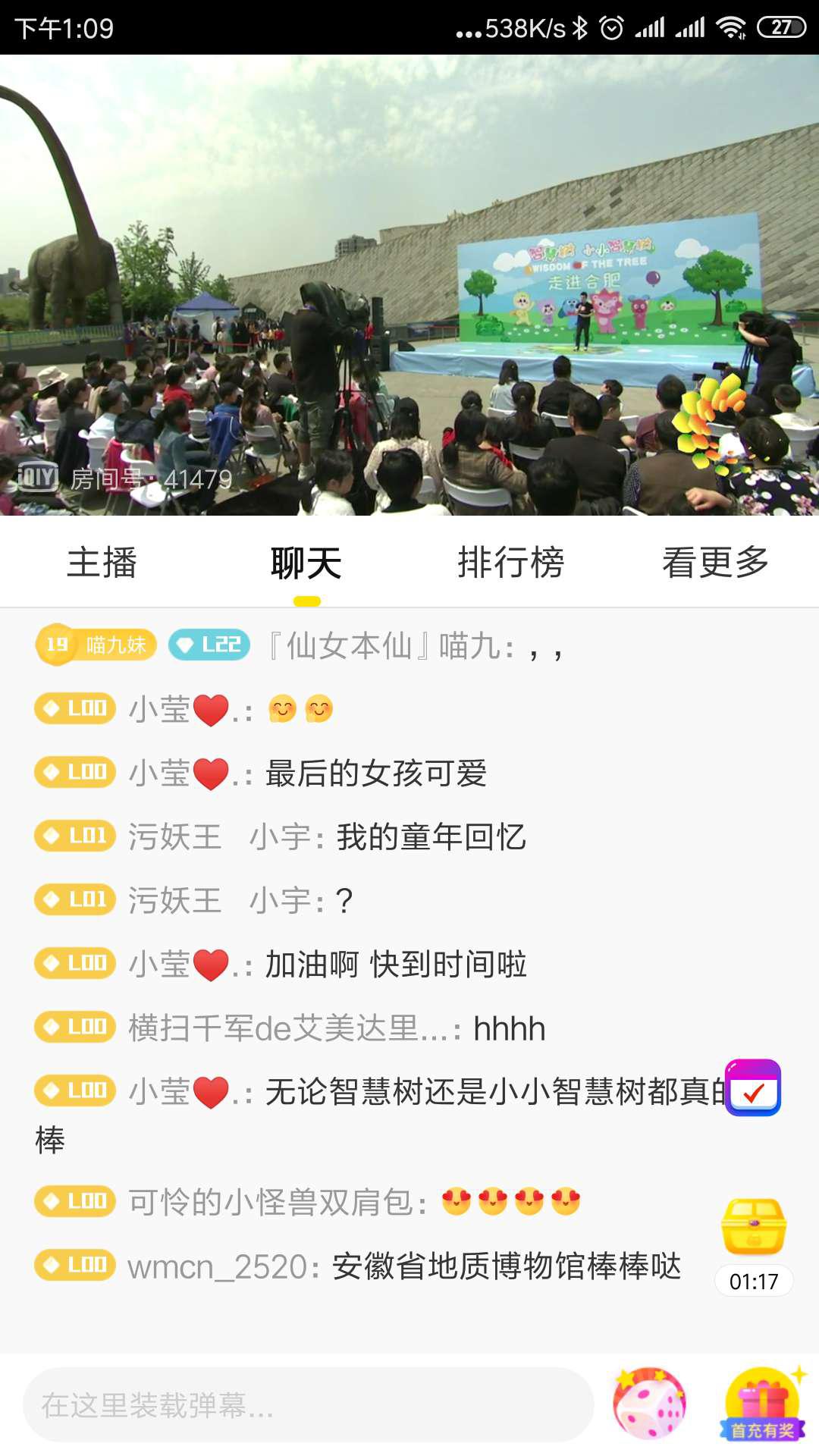819x1456 pixels.
Task: Tap the 在这里装载弹幕 input field
Action: [307, 1405]
